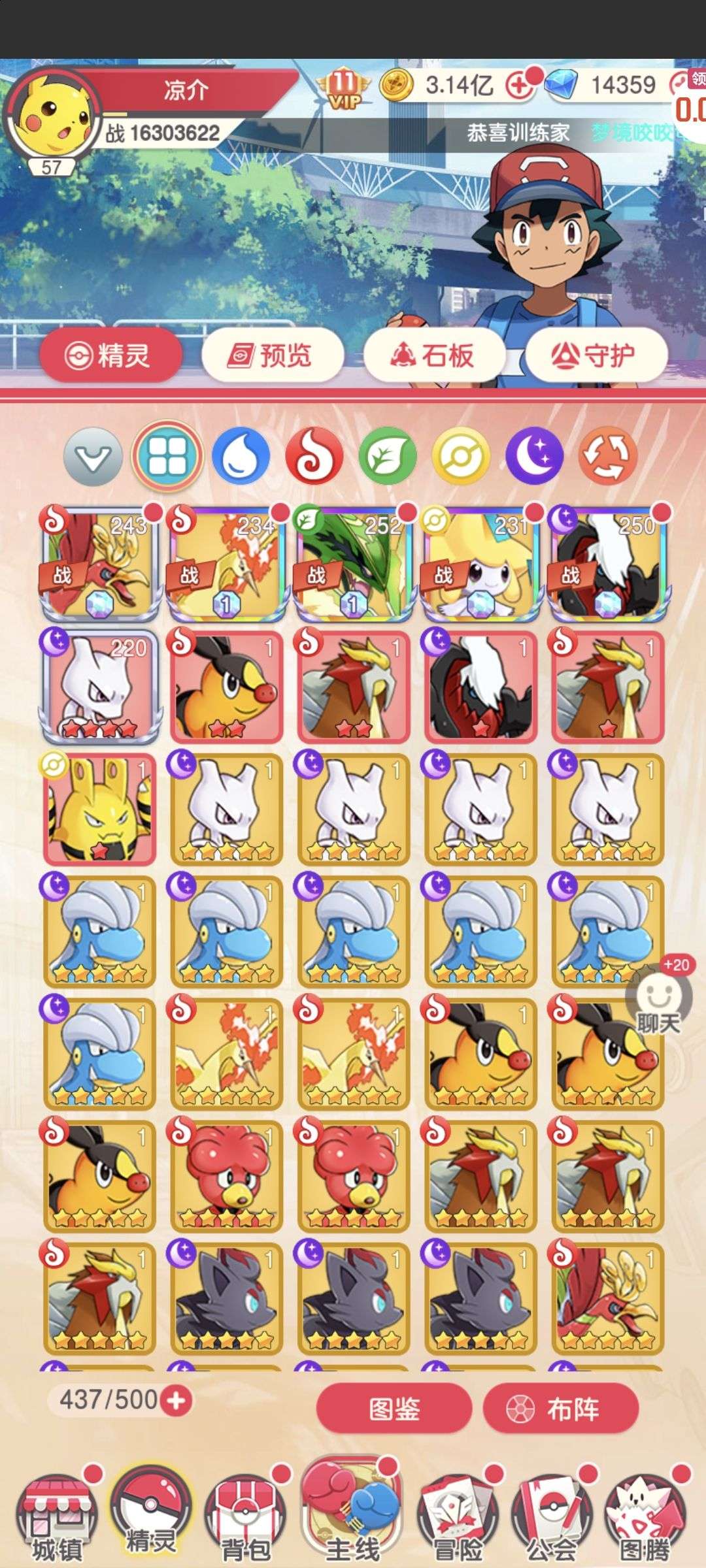Open the level 252 grass dragon sprite
This screenshot has width=706, height=1568.
(x=354, y=563)
